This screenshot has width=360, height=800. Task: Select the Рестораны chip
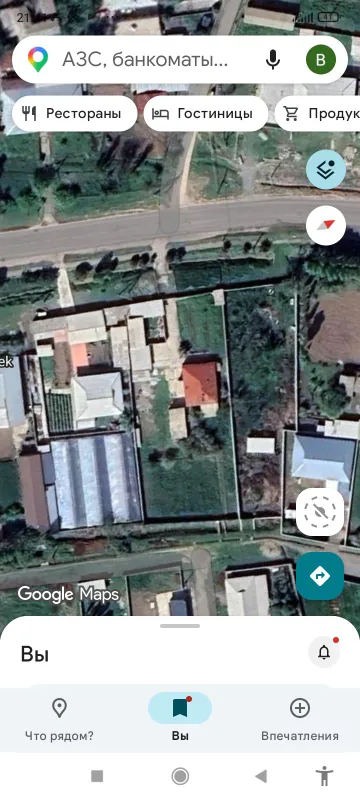click(73, 113)
